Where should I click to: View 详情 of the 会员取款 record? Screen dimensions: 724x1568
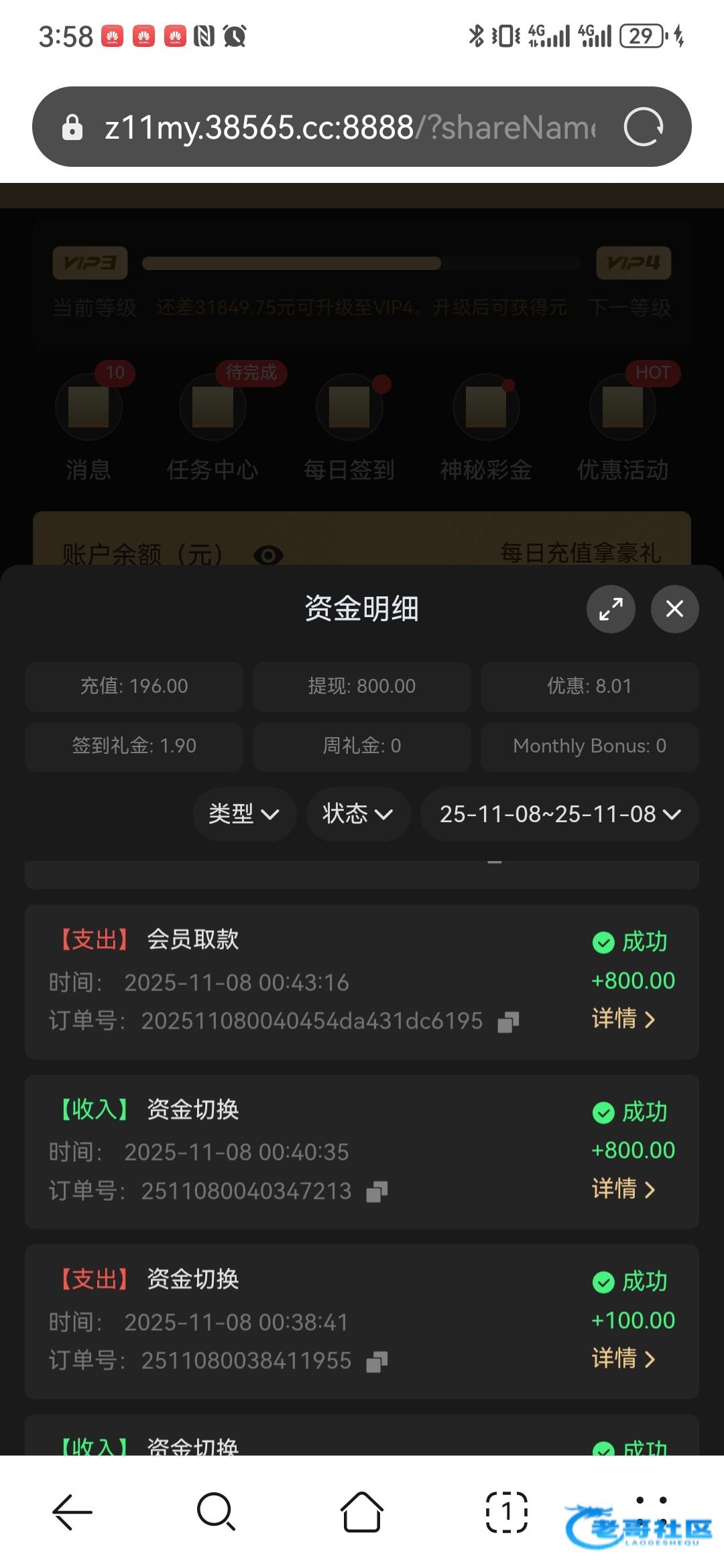pos(623,1019)
